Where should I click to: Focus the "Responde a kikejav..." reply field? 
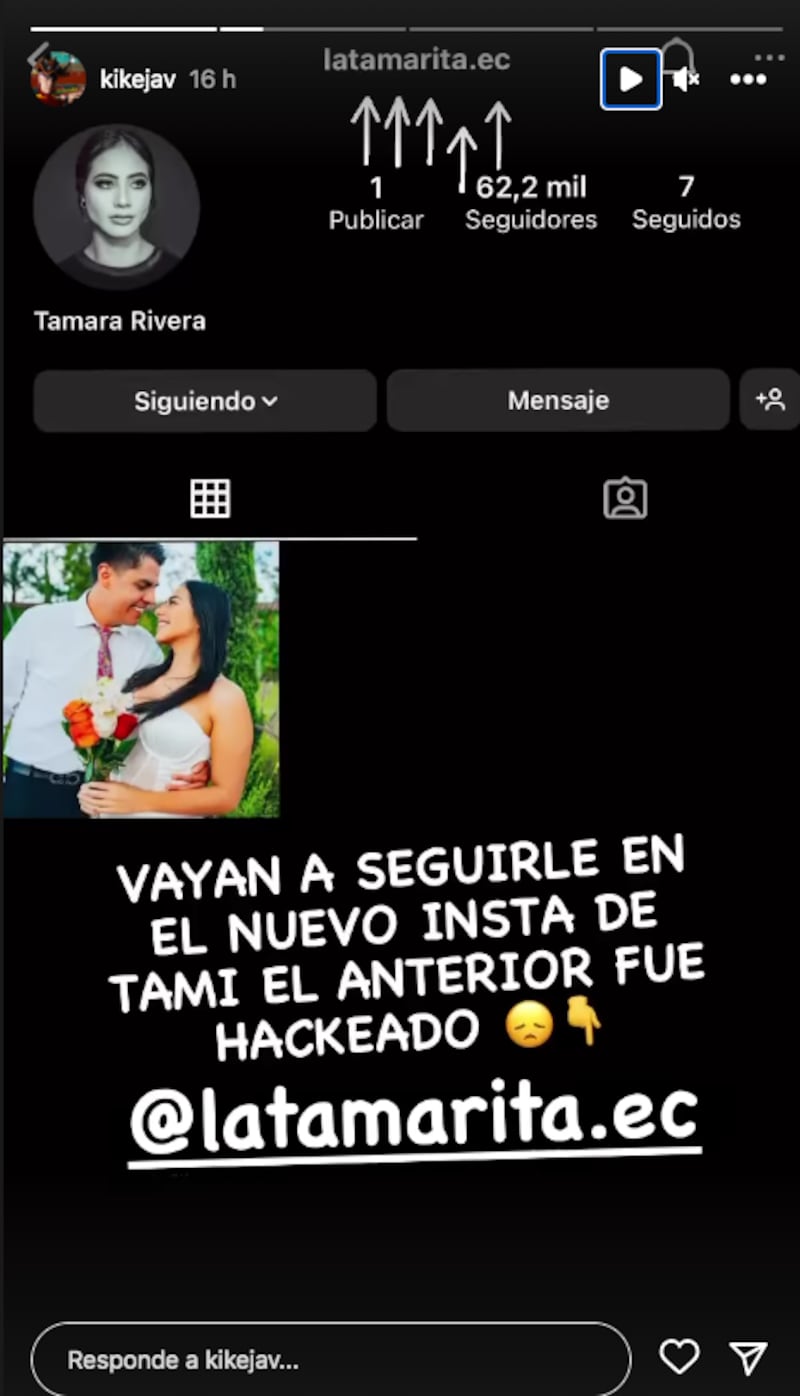pos(330,1360)
